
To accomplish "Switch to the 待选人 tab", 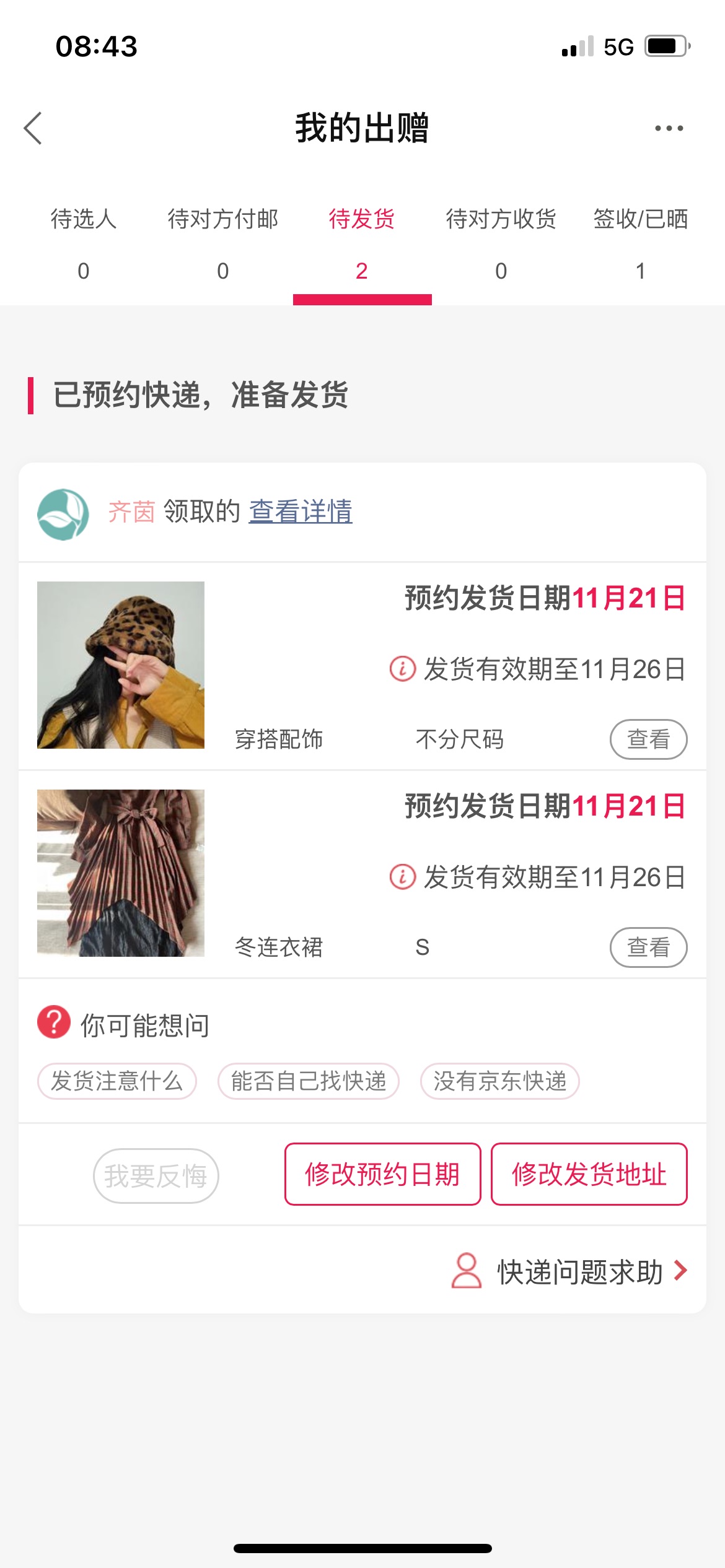I will pyautogui.click(x=84, y=244).
